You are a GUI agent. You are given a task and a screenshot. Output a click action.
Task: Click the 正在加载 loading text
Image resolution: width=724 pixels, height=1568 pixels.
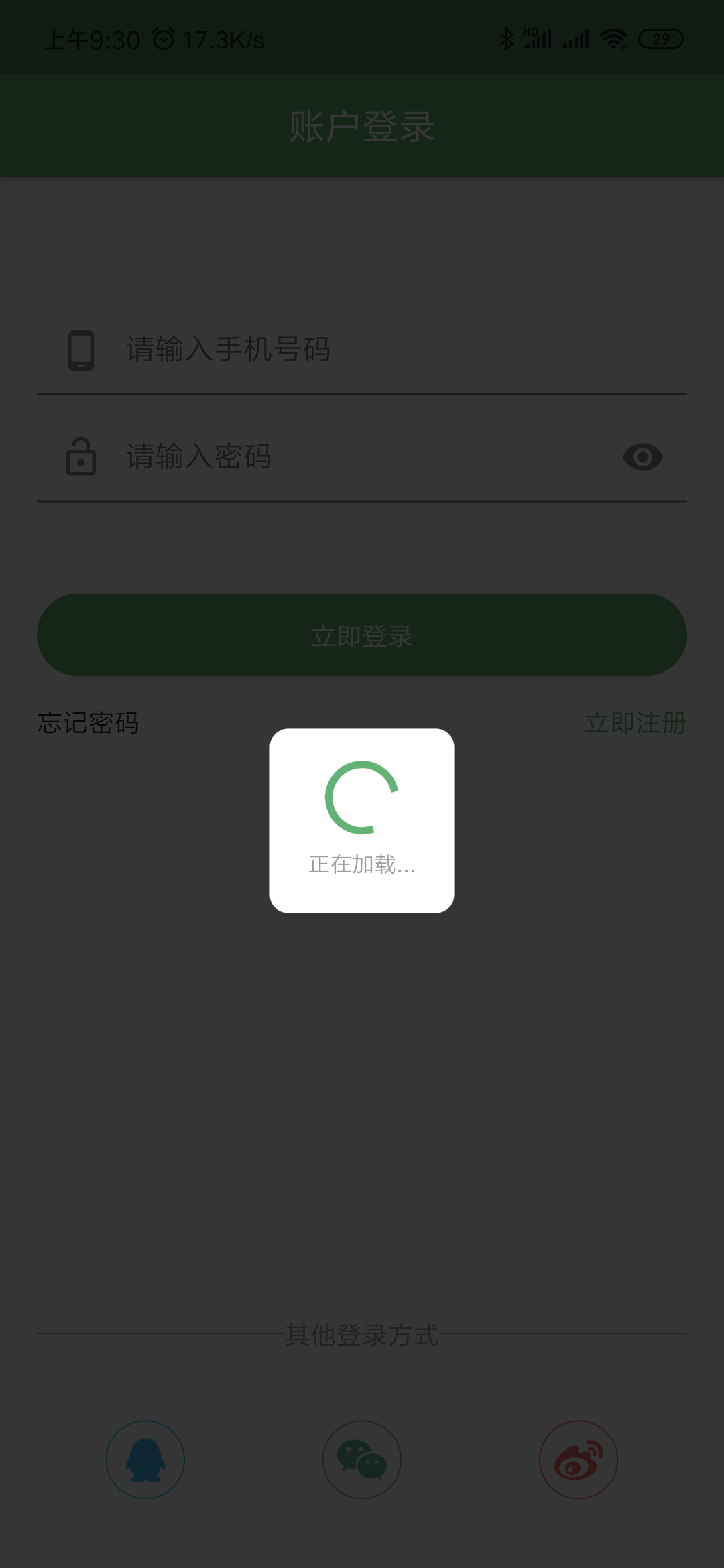pos(362,865)
